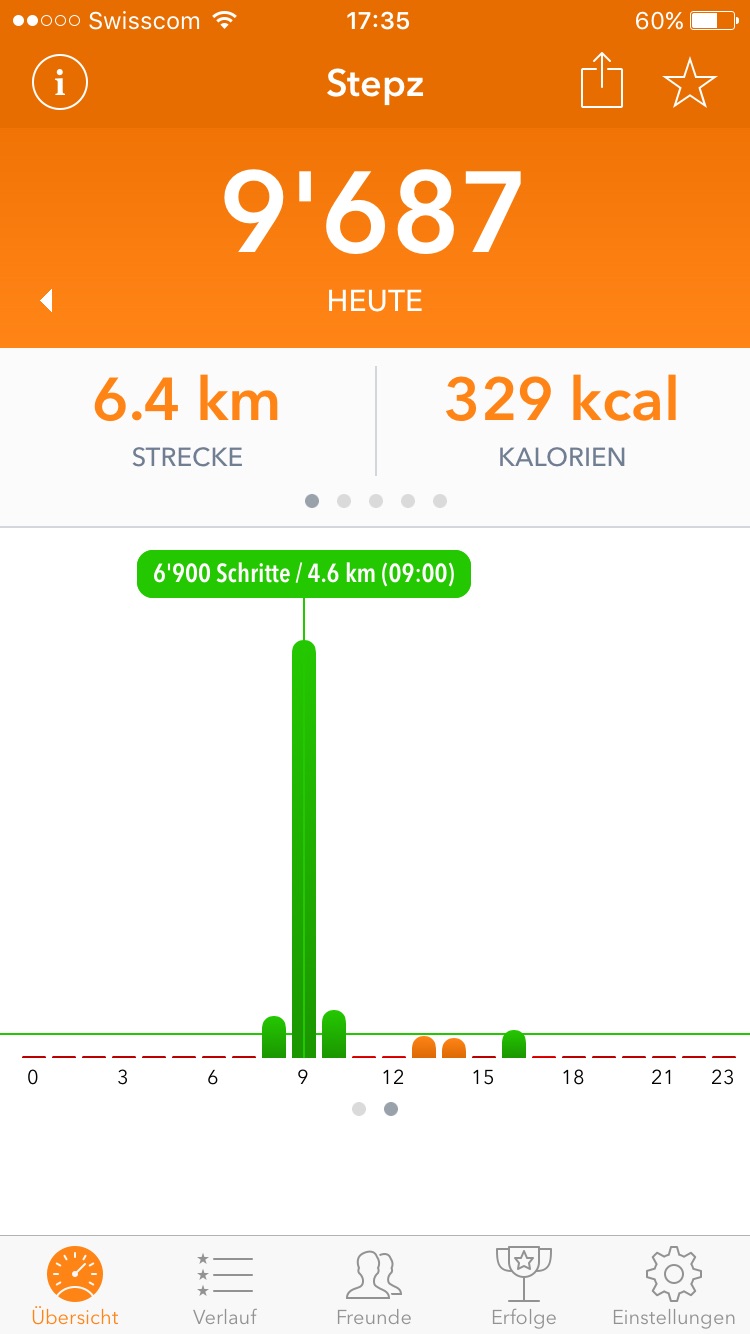750x1334 pixels.
Task: Select the orange bar at 13 o'clock
Action: point(424,1047)
